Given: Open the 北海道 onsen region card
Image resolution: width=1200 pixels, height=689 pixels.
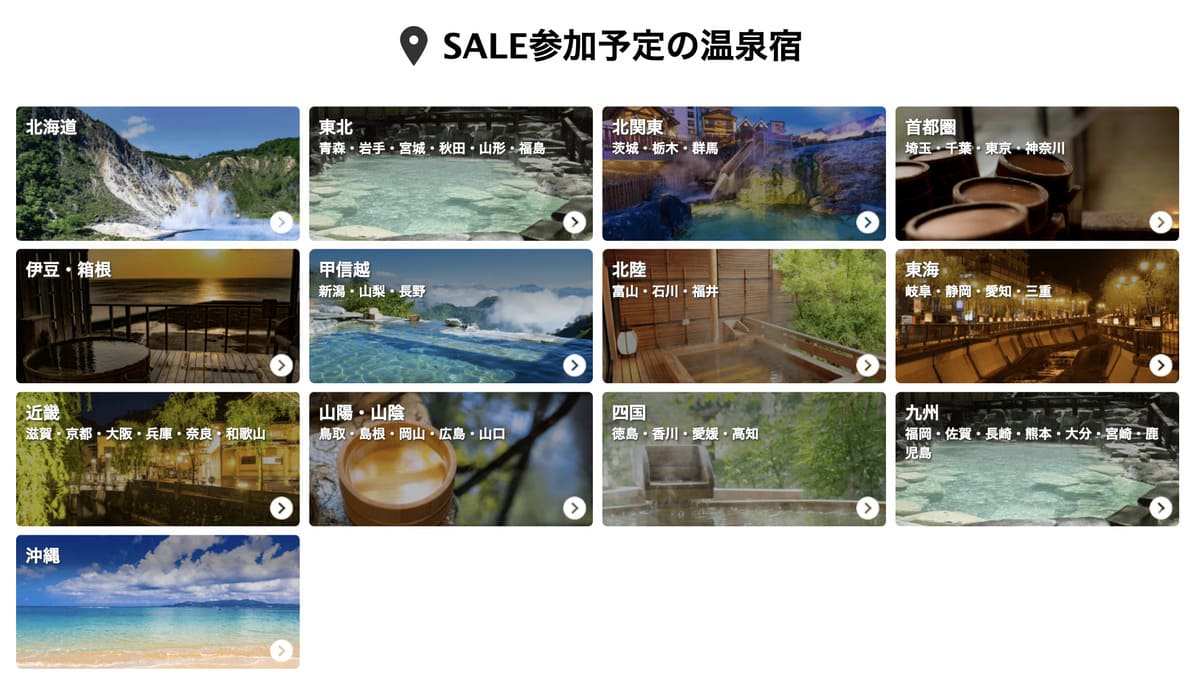Looking at the screenshot, I should [x=157, y=173].
